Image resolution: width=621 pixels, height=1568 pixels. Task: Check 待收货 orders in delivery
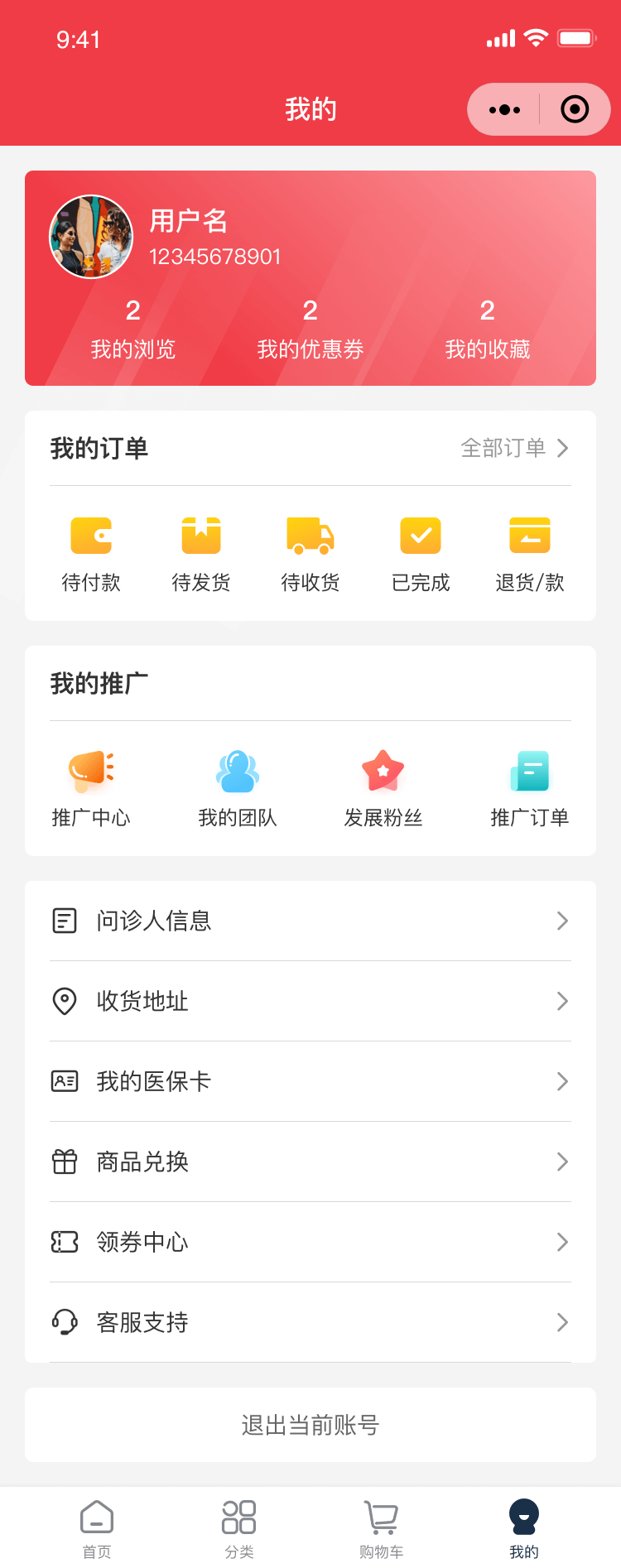(310, 553)
